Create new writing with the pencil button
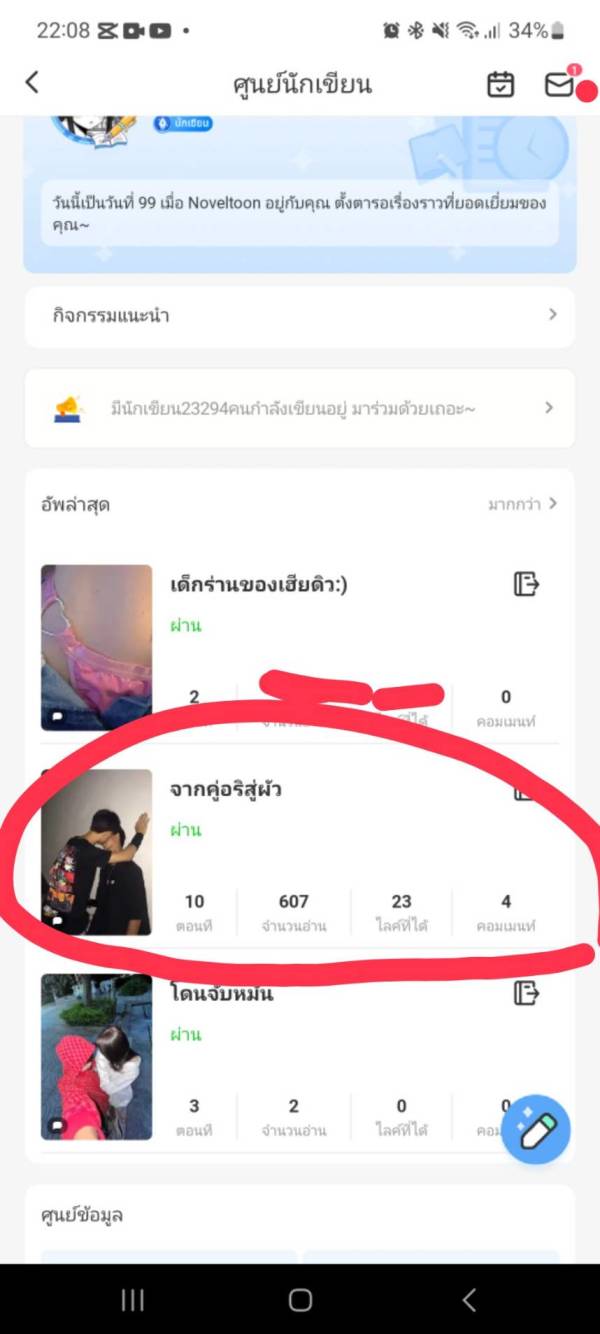Screen dimensions: 600x1334 [x=536, y=1130]
